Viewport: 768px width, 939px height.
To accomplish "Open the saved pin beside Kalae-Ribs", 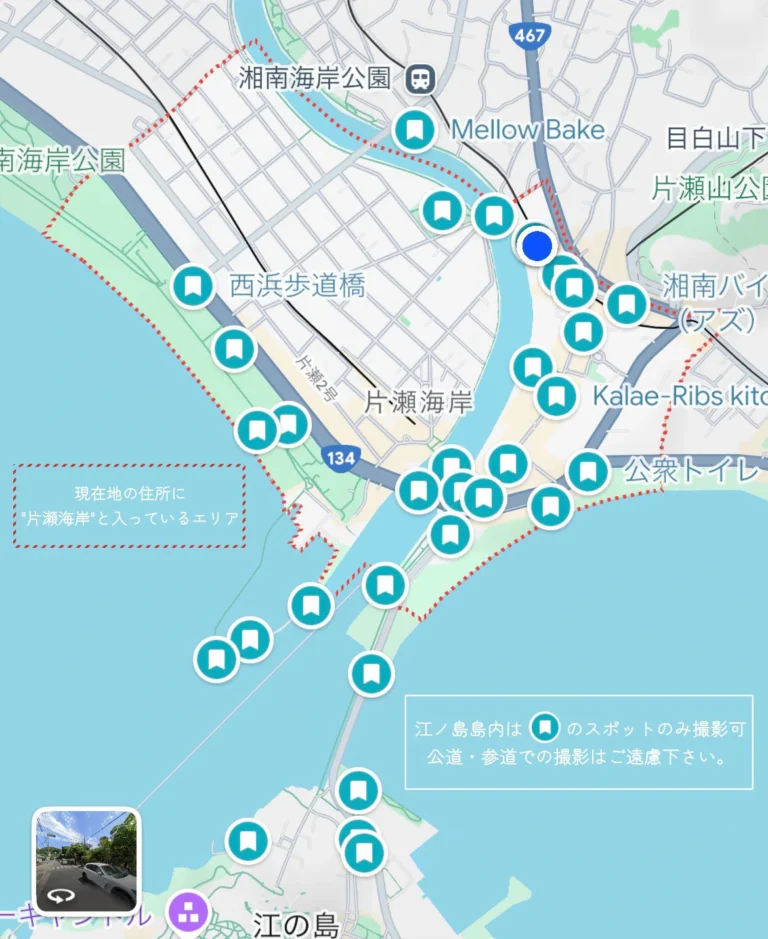I will point(555,396).
